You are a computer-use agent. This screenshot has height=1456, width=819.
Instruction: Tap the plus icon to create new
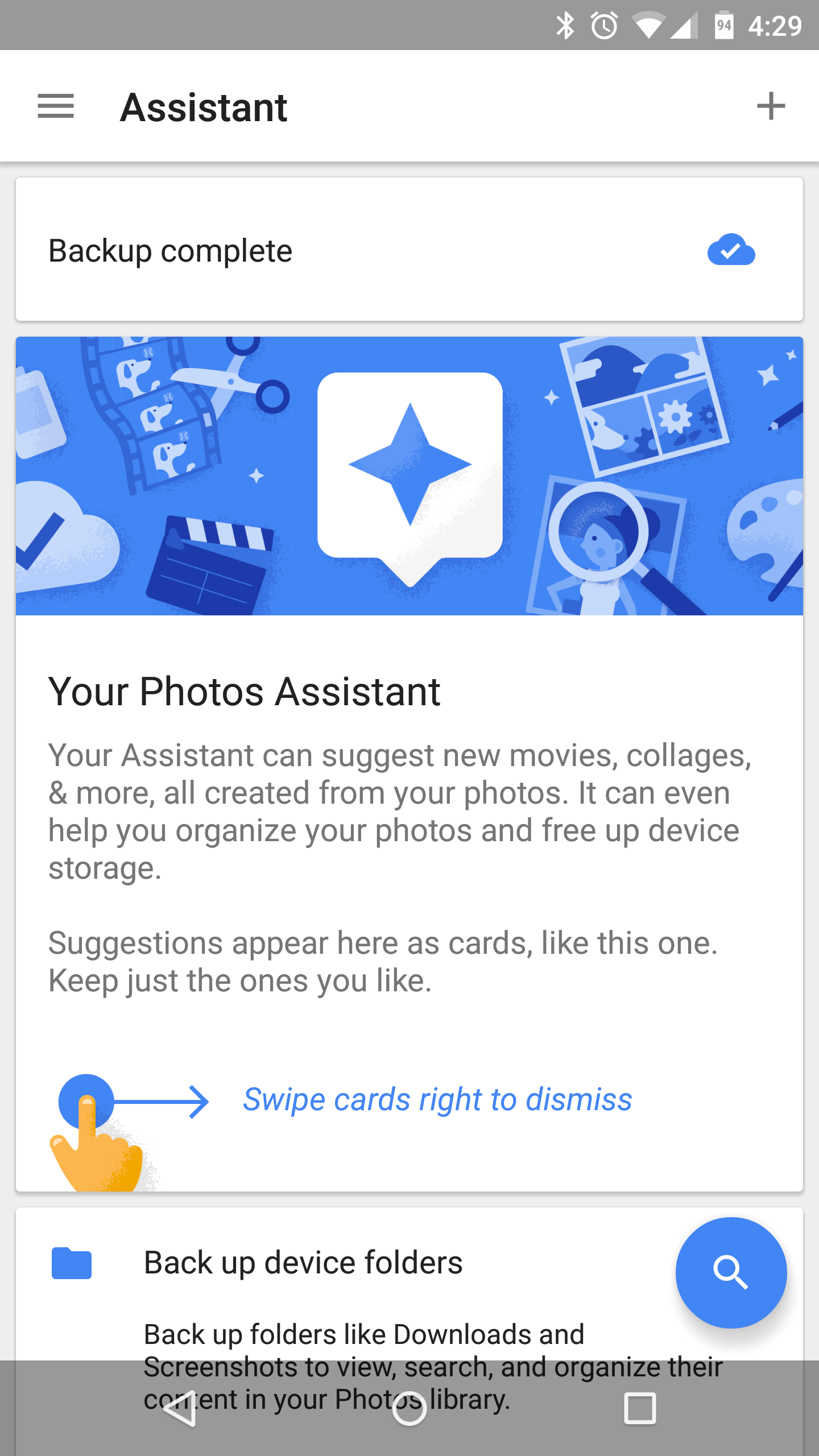771,106
